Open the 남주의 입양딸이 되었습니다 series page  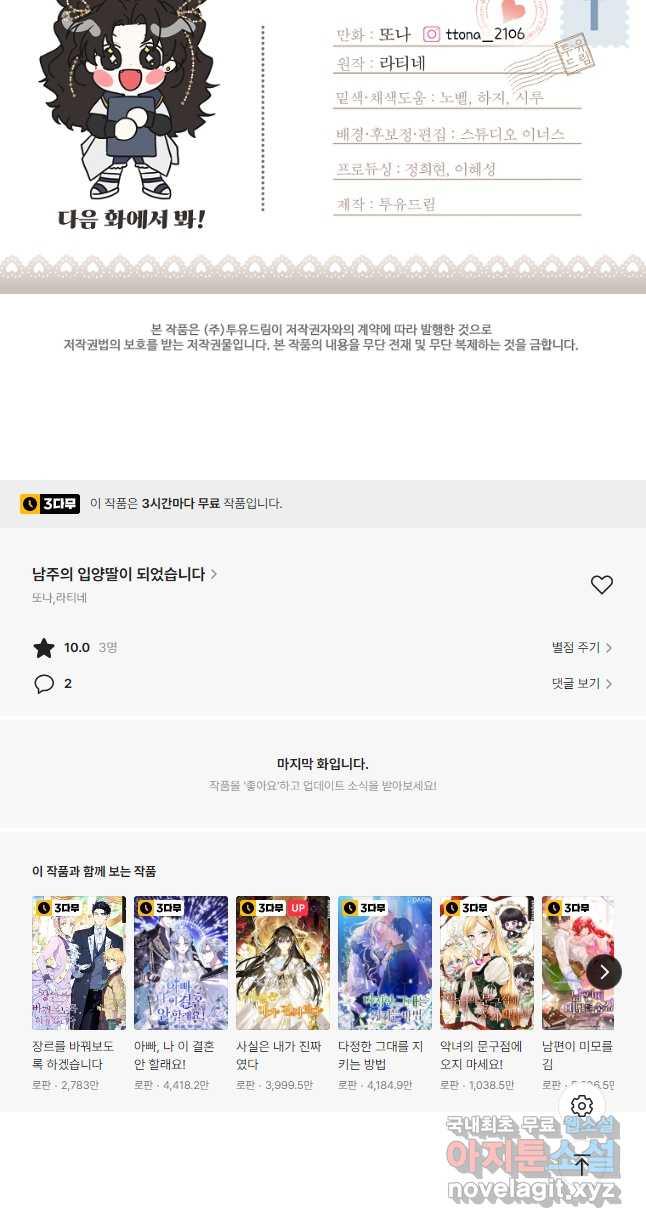click(x=125, y=574)
